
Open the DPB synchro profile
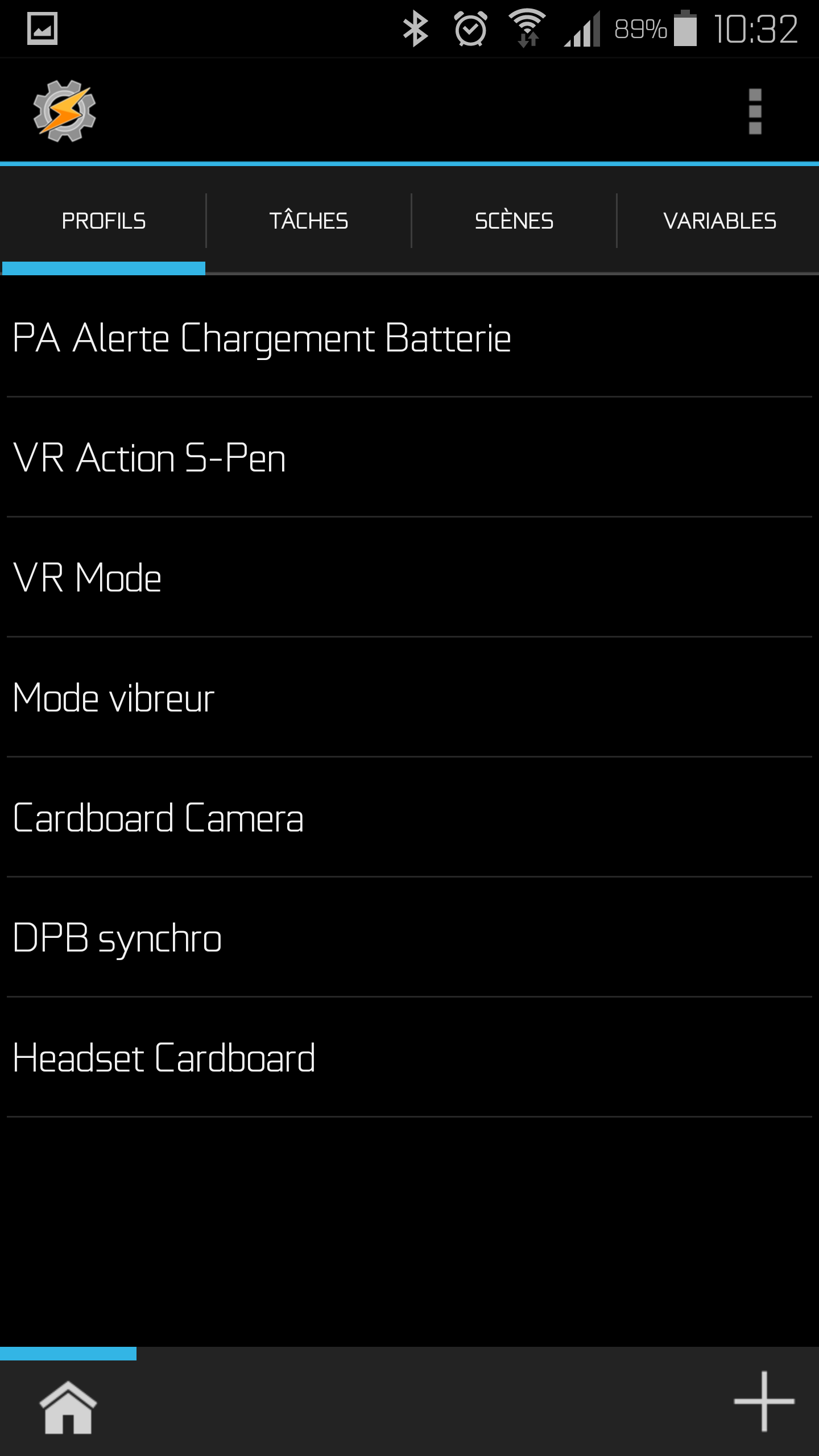(x=117, y=938)
